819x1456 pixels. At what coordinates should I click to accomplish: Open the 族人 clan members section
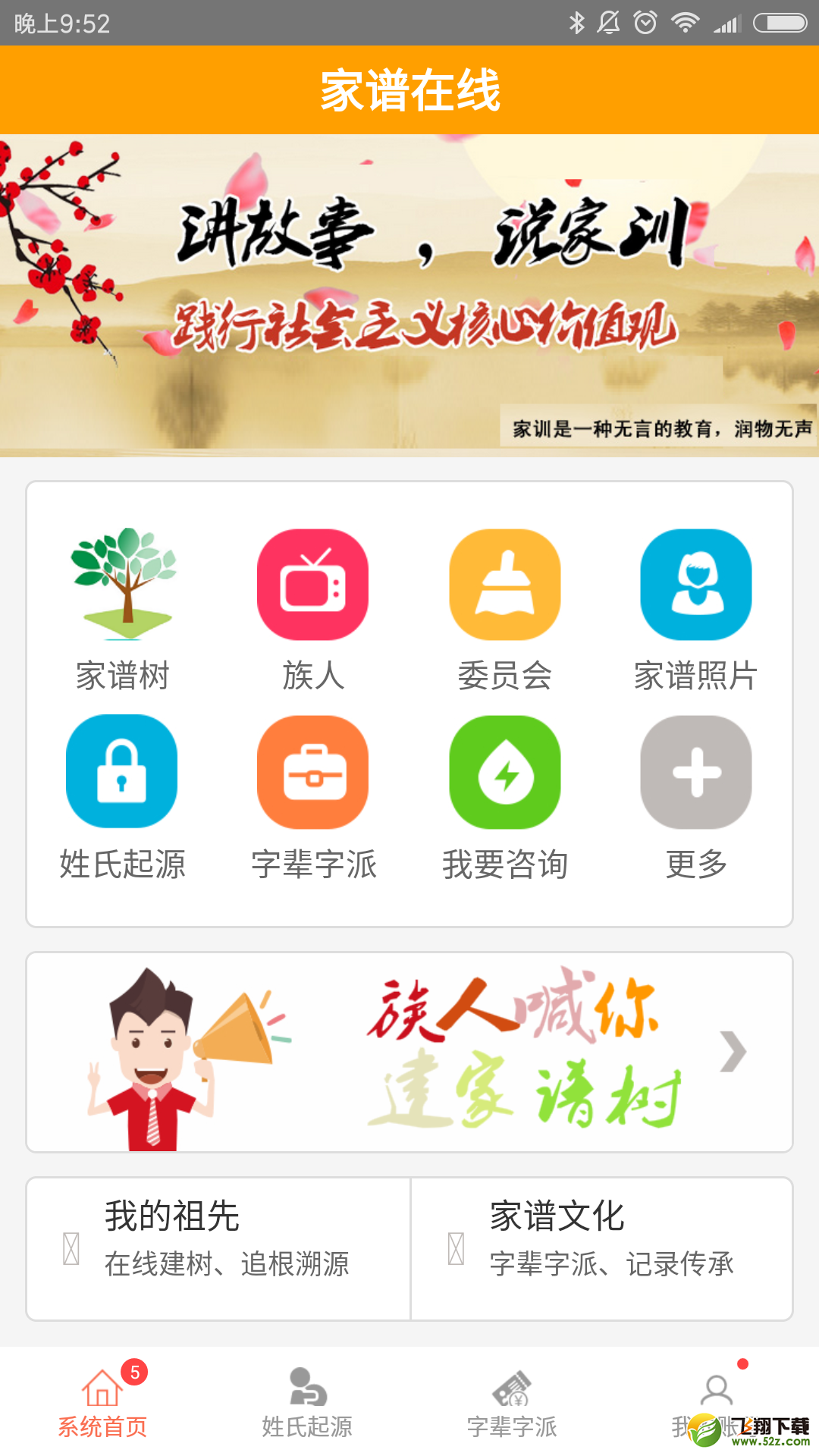tap(313, 585)
